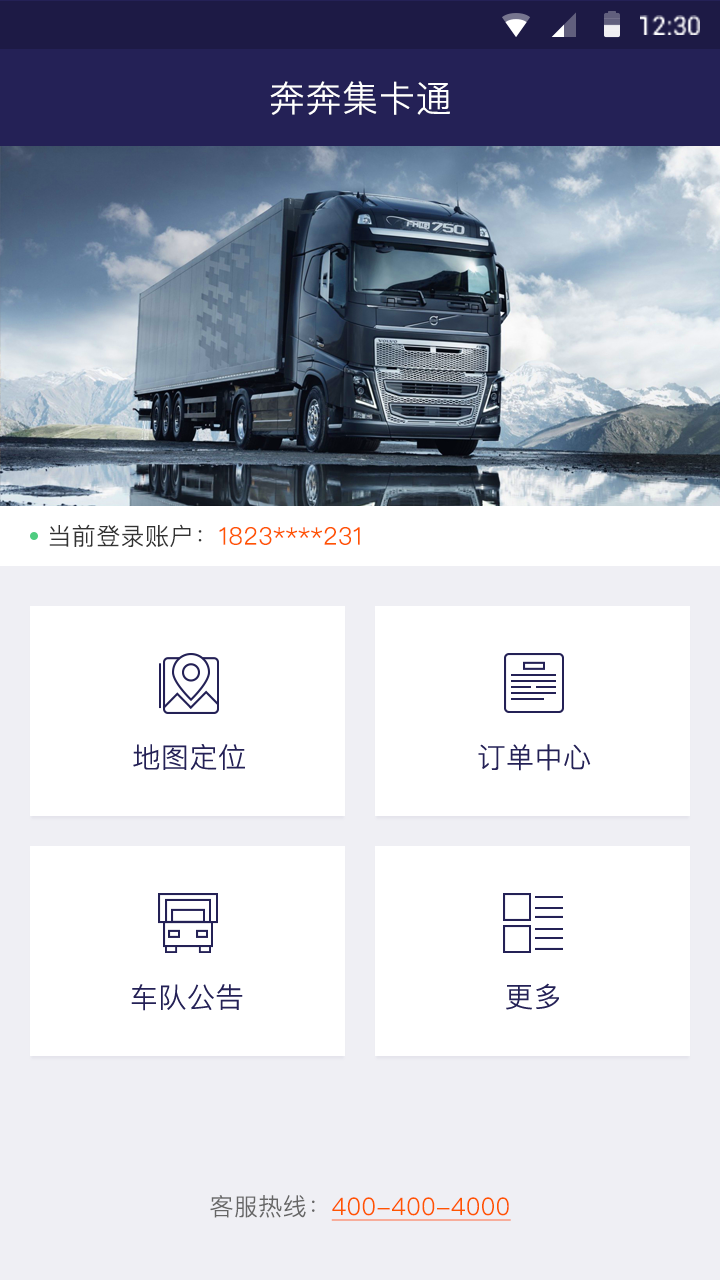This screenshot has height=1280, width=720.
Task: Call the hotline 400-400-4000
Action: (420, 1207)
